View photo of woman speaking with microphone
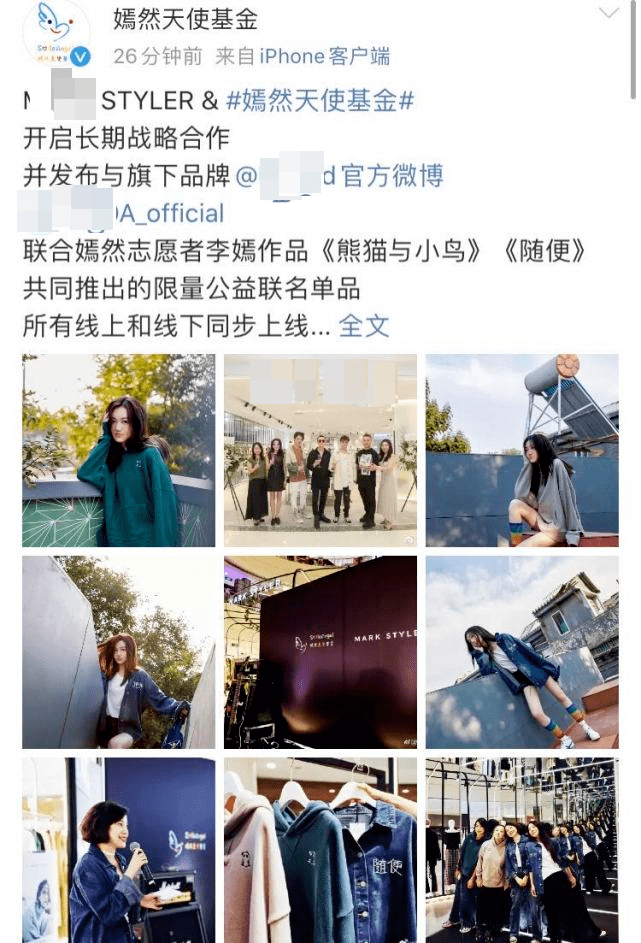641x943 pixels. point(119,850)
